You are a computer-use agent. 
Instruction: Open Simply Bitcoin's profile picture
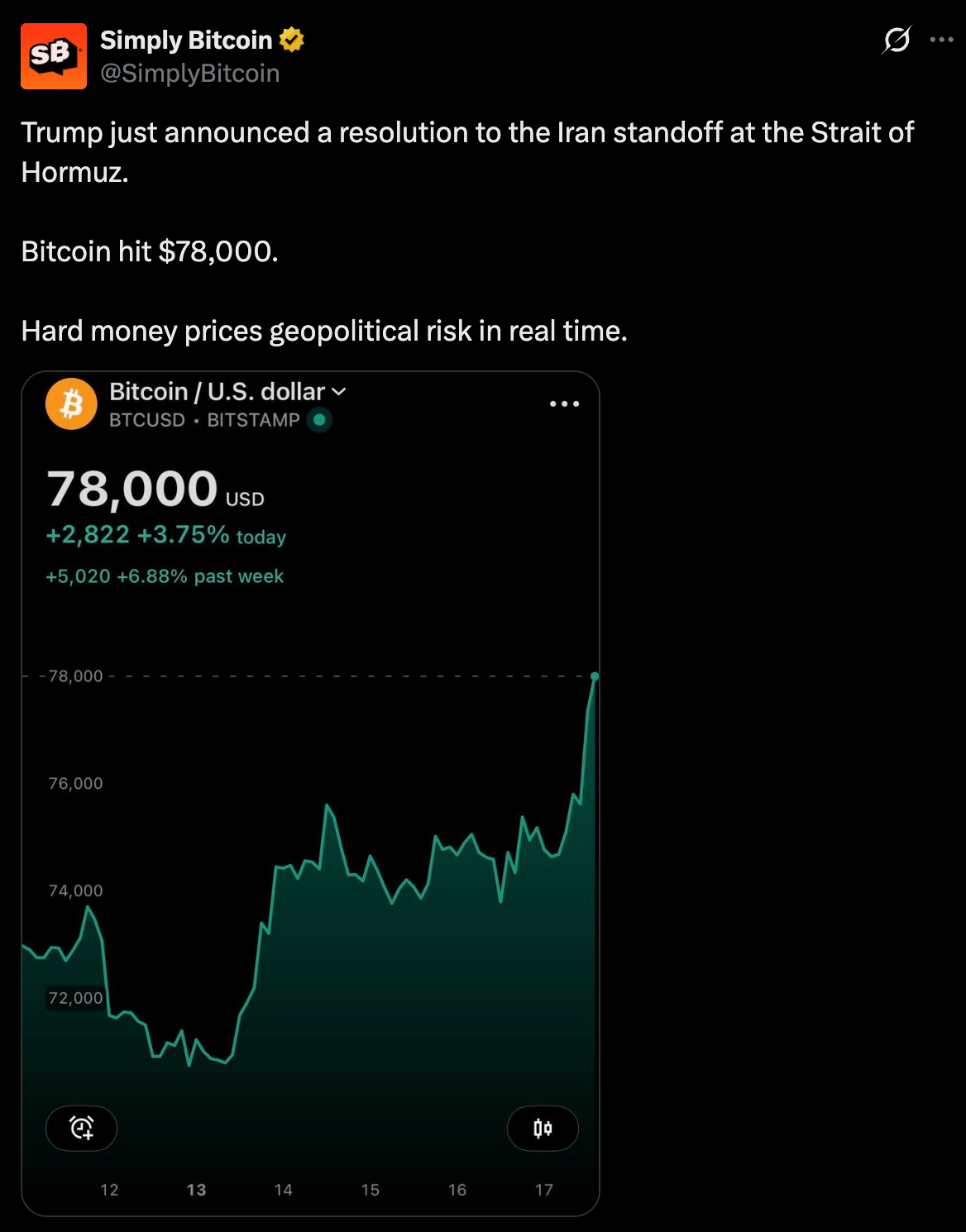click(54, 56)
